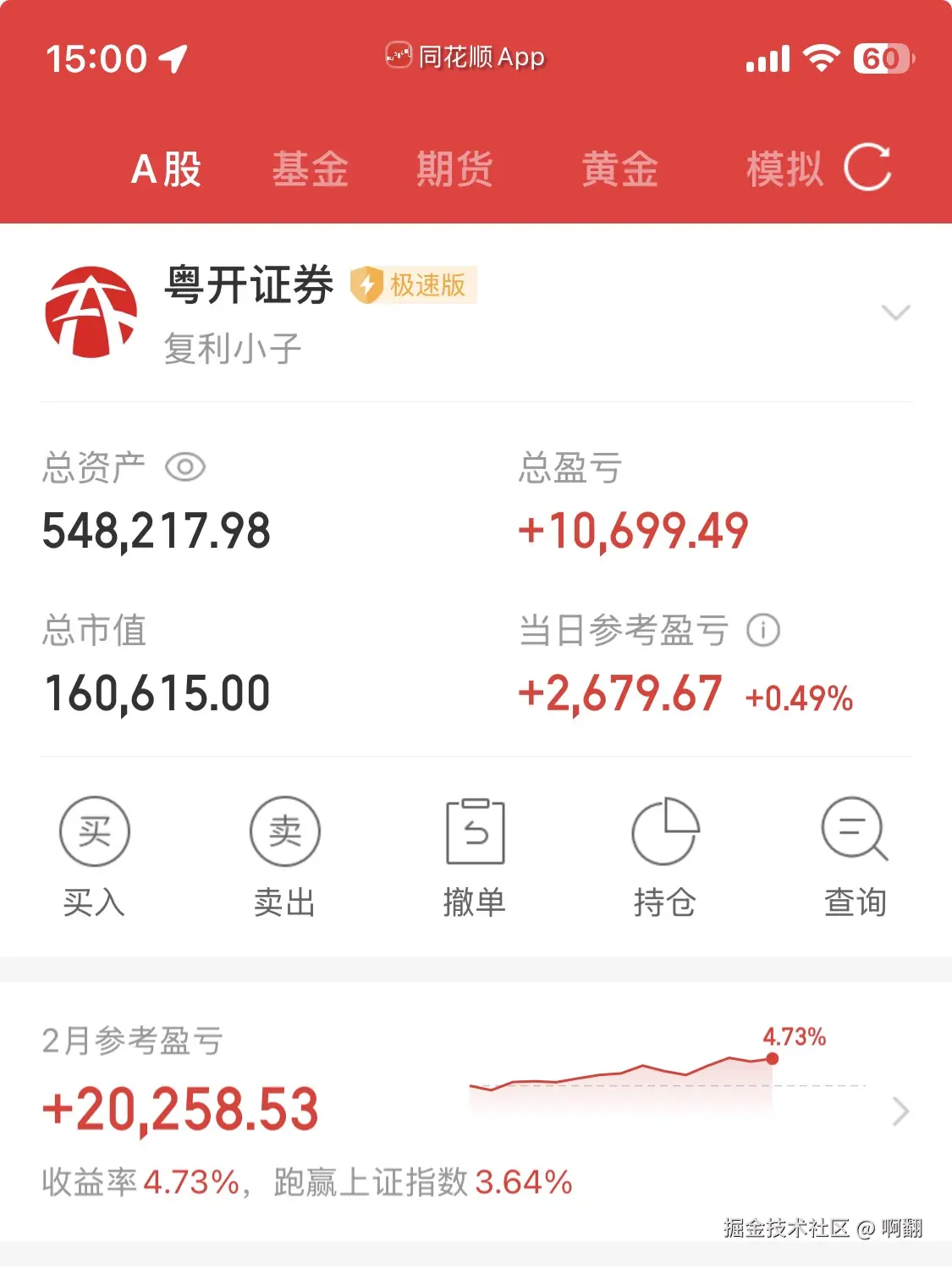The height and width of the screenshot is (1269, 952).
Task: Tap the 粤开证券 brokerage logo
Action: (x=91, y=309)
